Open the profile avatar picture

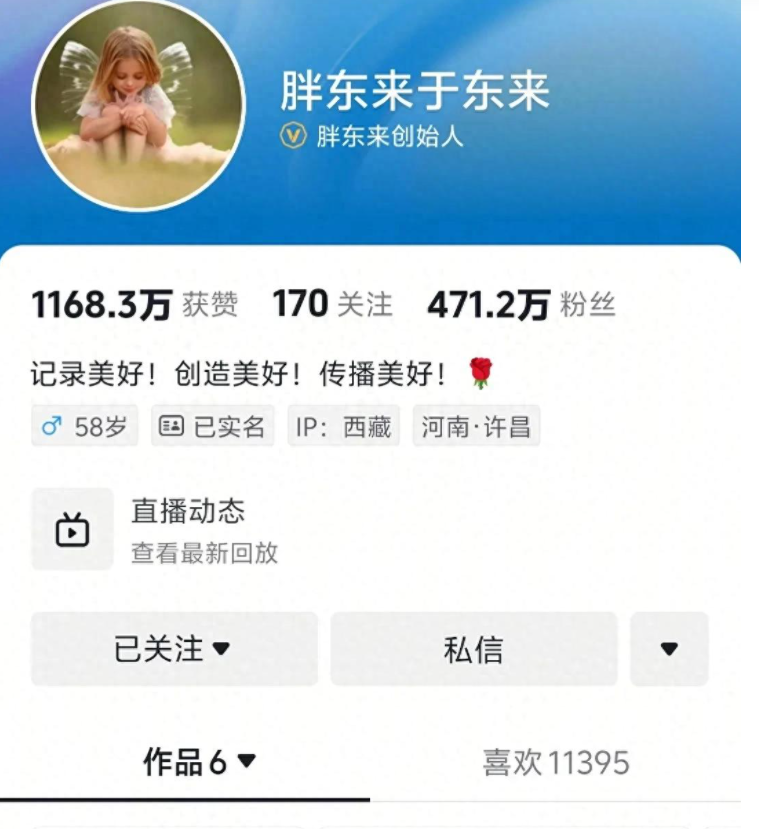pyautogui.click(x=138, y=106)
